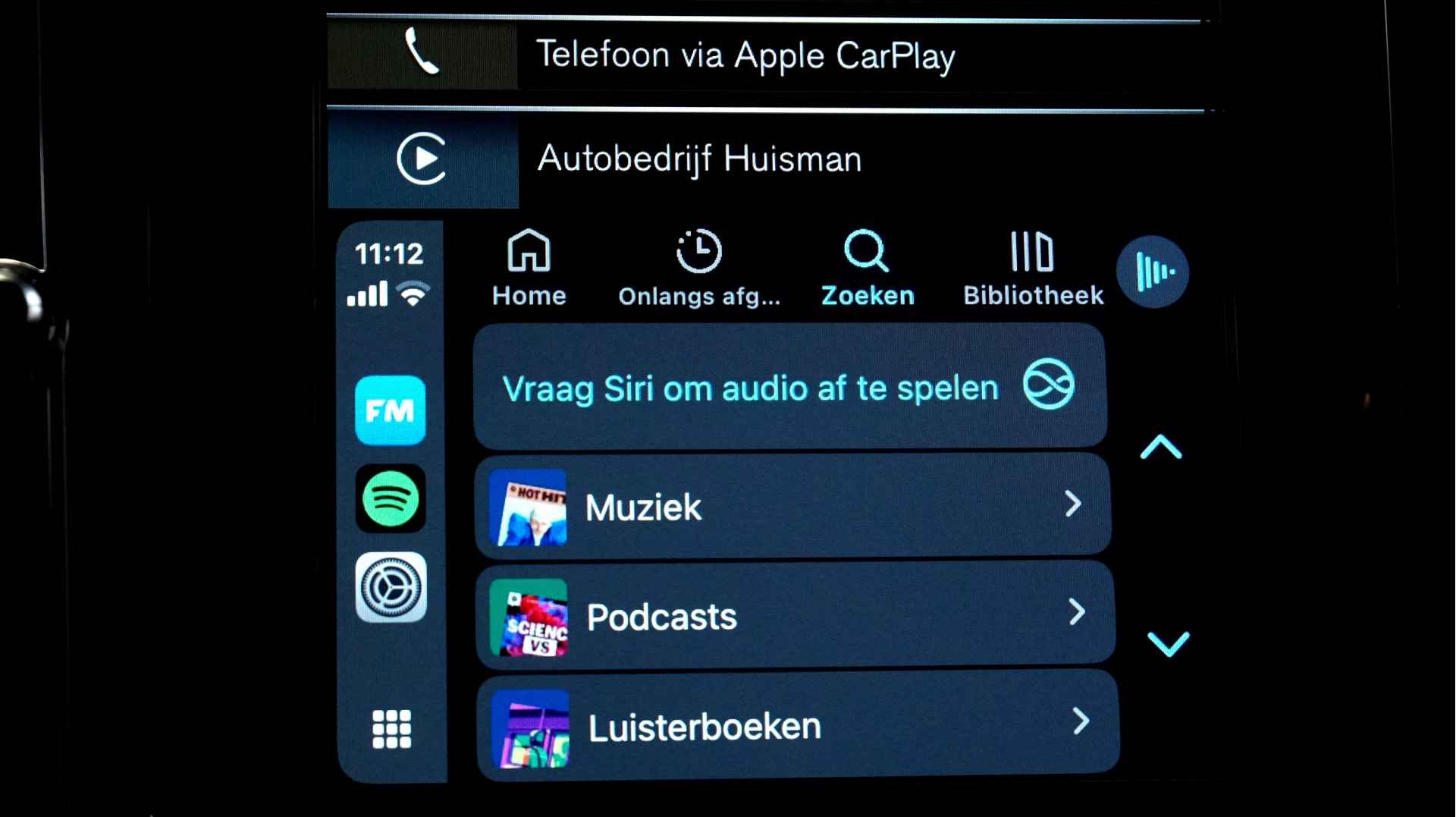Open the Autobedrijf Huisman media row
Viewport: 1456px width, 817px height.
click(698, 159)
